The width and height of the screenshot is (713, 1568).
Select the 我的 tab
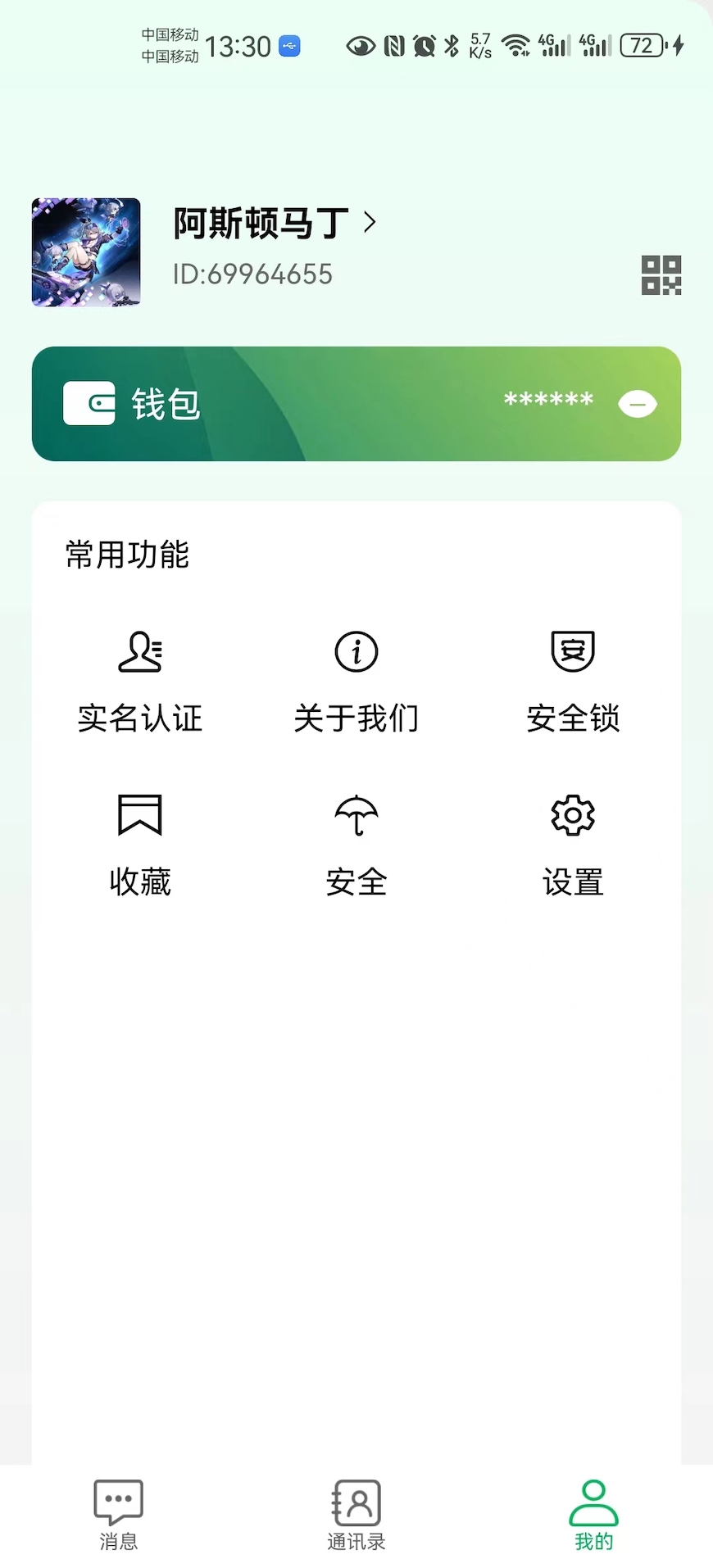coord(594,1515)
